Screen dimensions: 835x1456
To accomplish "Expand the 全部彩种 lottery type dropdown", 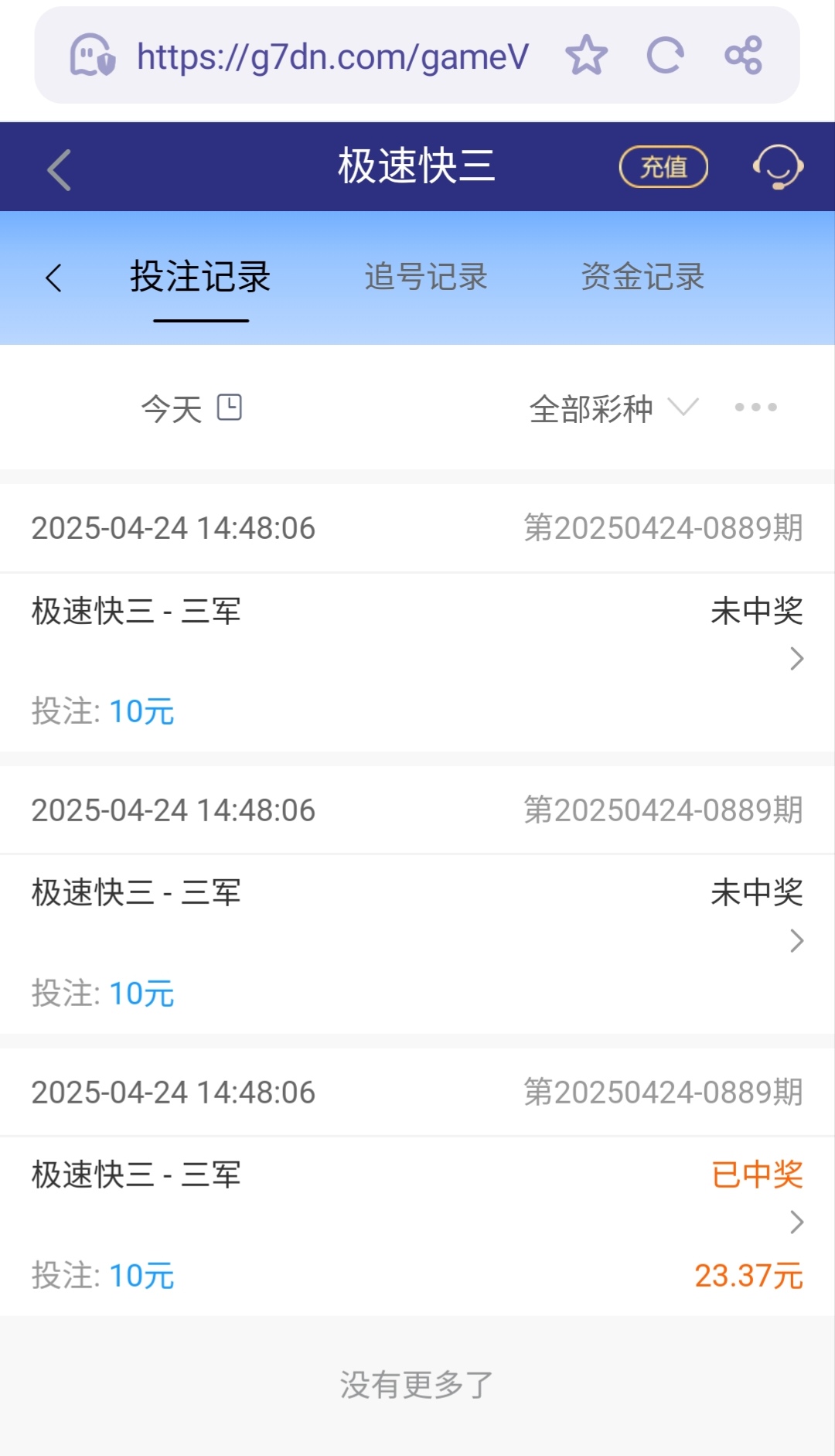I will pyautogui.click(x=613, y=408).
